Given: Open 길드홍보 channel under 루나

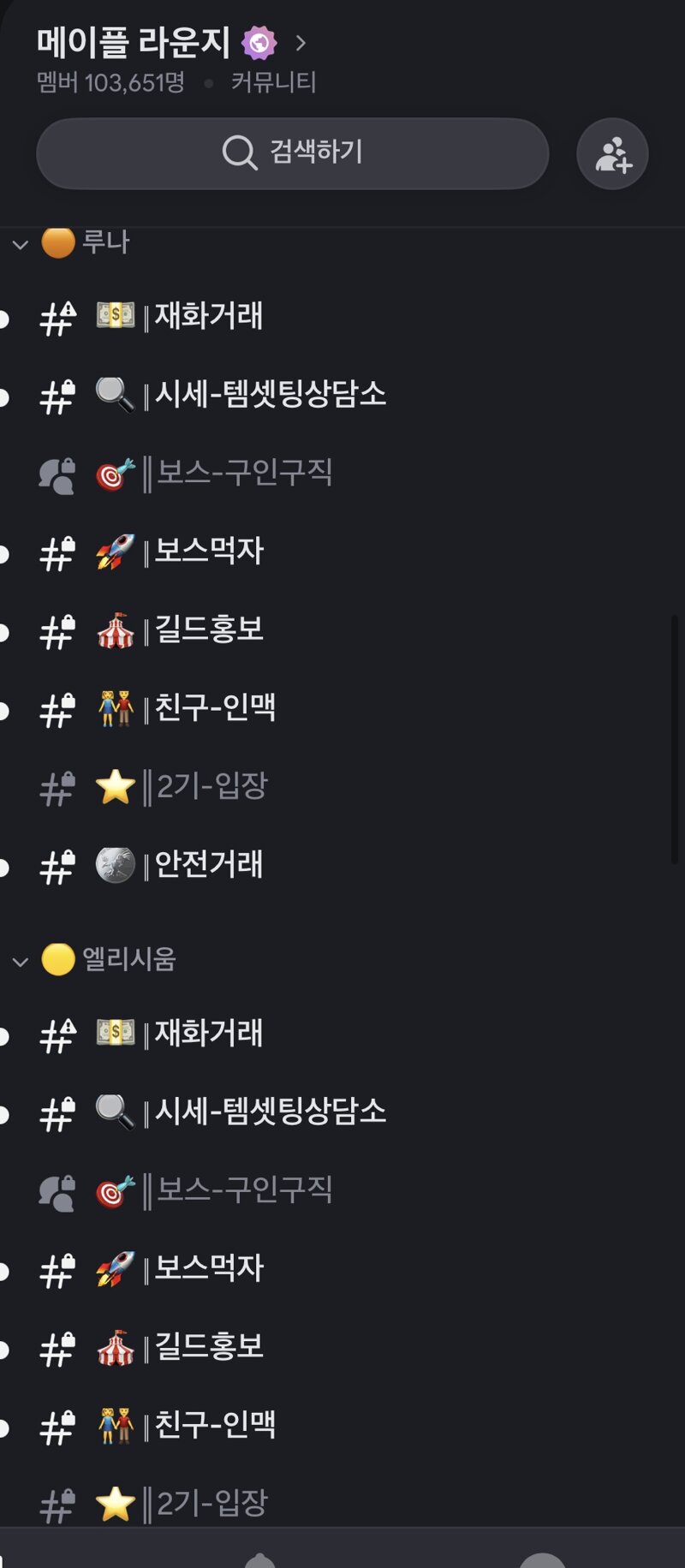Looking at the screenshot, I should click(342, 631).
